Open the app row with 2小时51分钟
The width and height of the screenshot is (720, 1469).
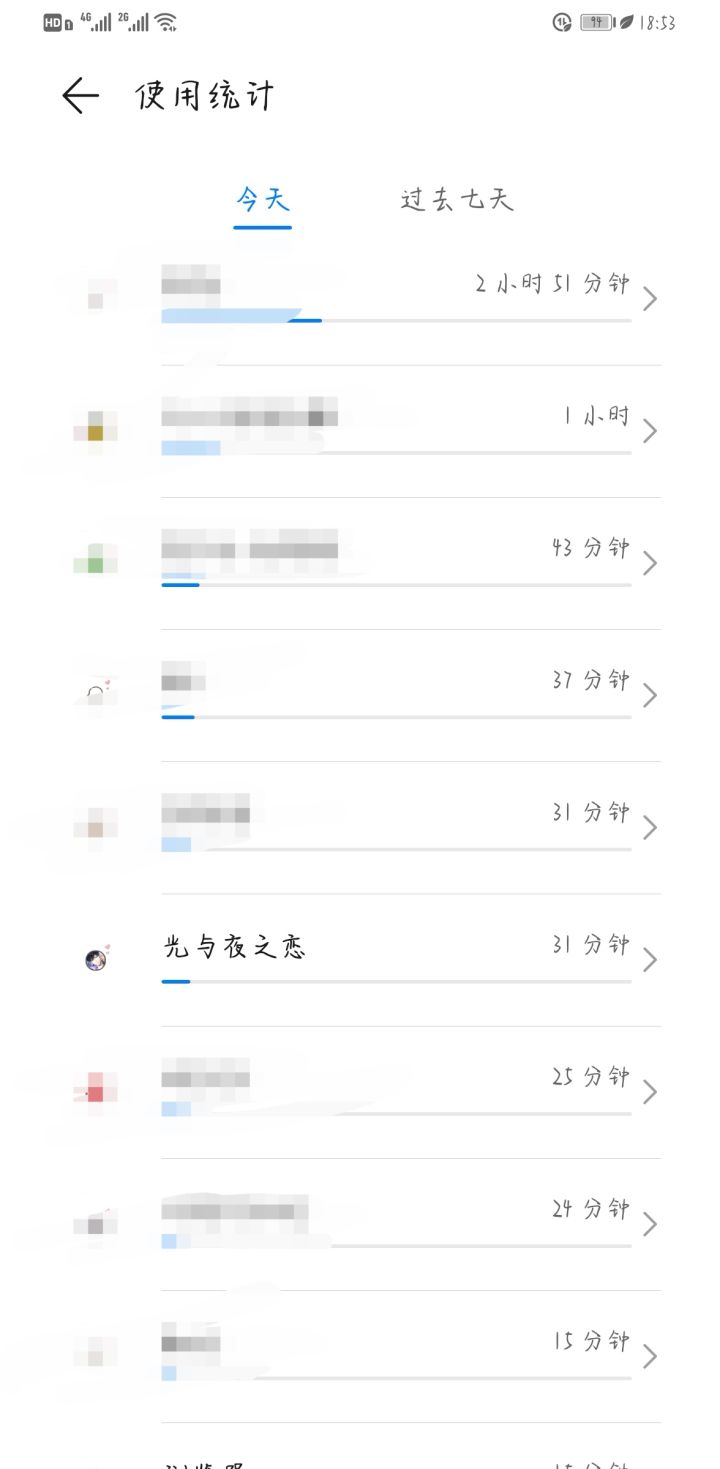360,299
